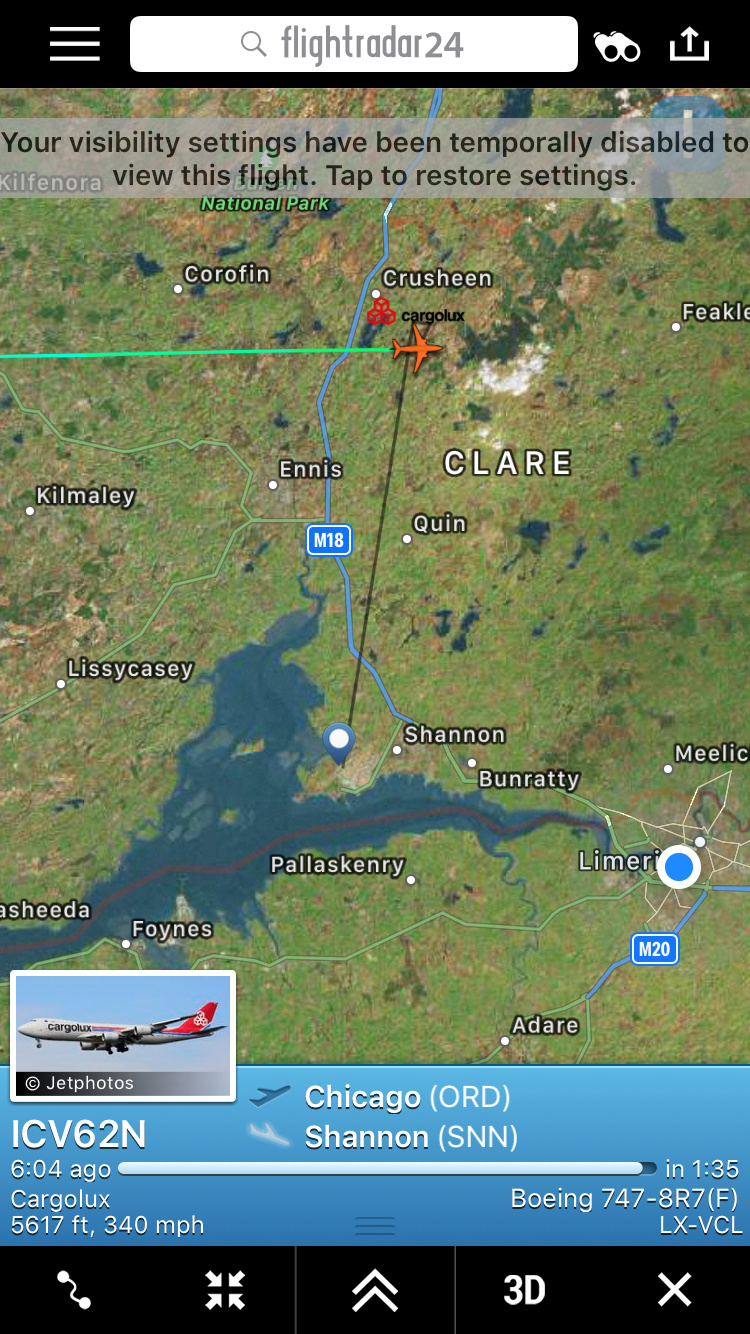Open the hamburger menu

click(x=75, y=44)
